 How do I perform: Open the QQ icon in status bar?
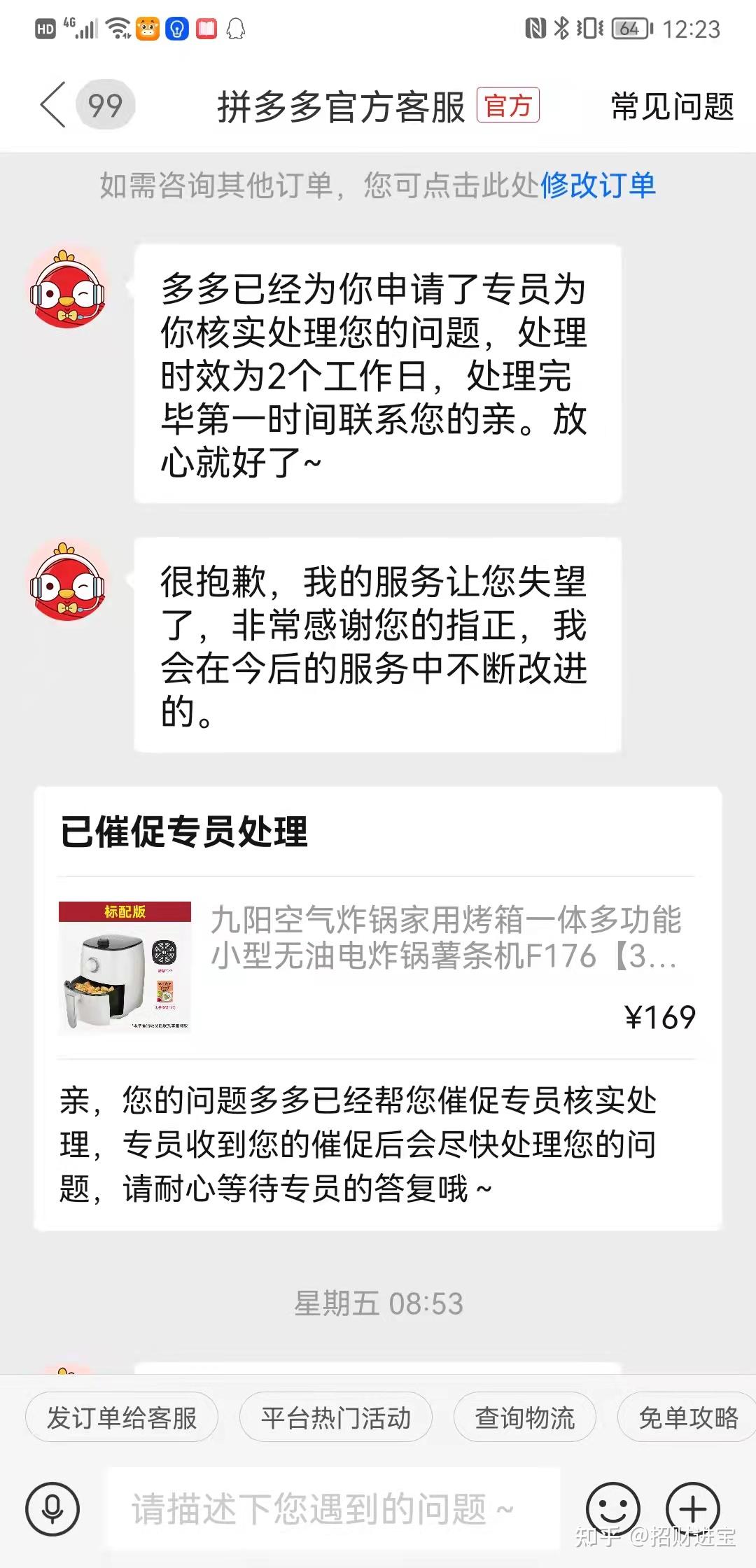tap(236, 29)
